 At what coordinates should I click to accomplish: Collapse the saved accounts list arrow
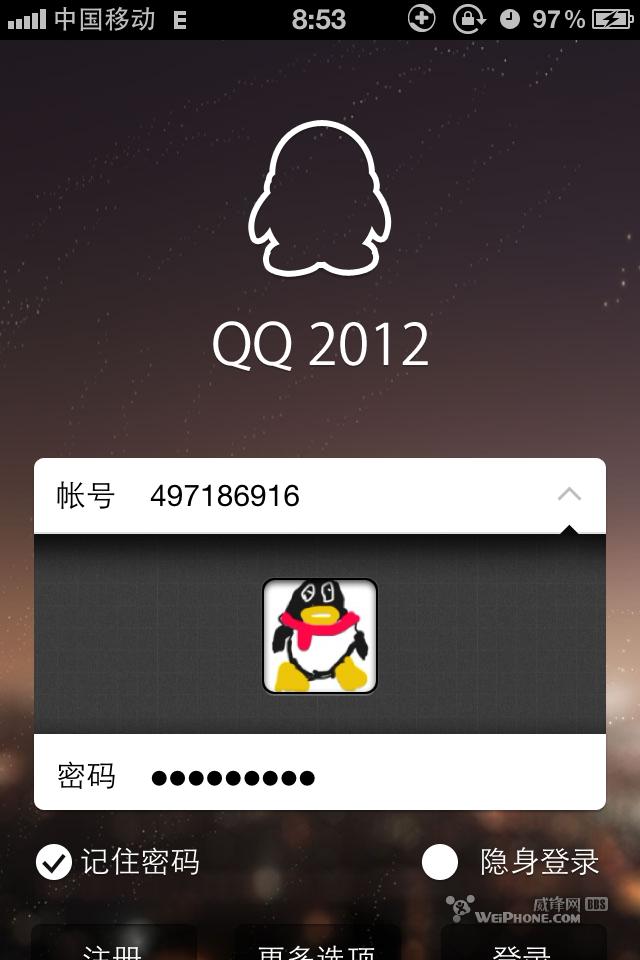(569, 494)
